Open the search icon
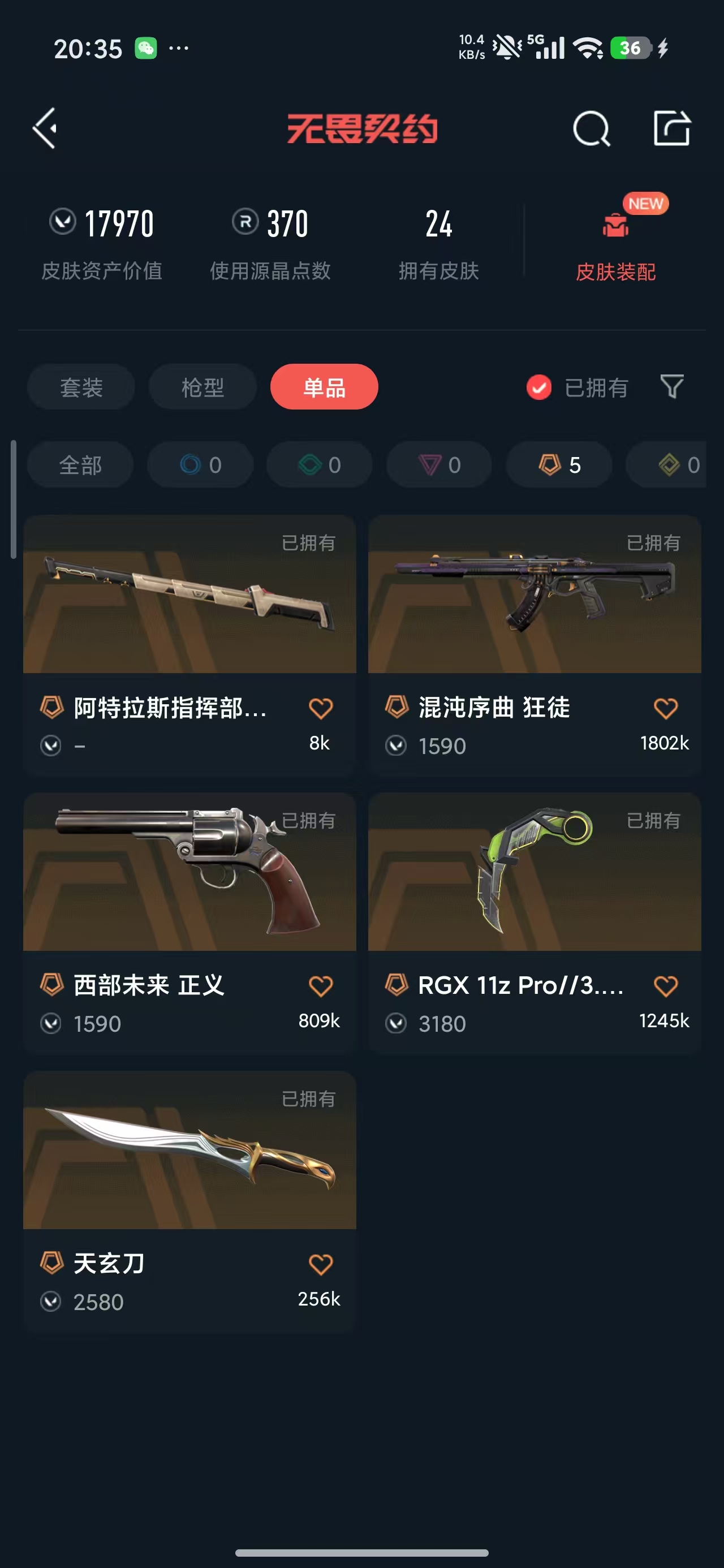This screenshot has width=724, height=1568. [x=591, y=128]
